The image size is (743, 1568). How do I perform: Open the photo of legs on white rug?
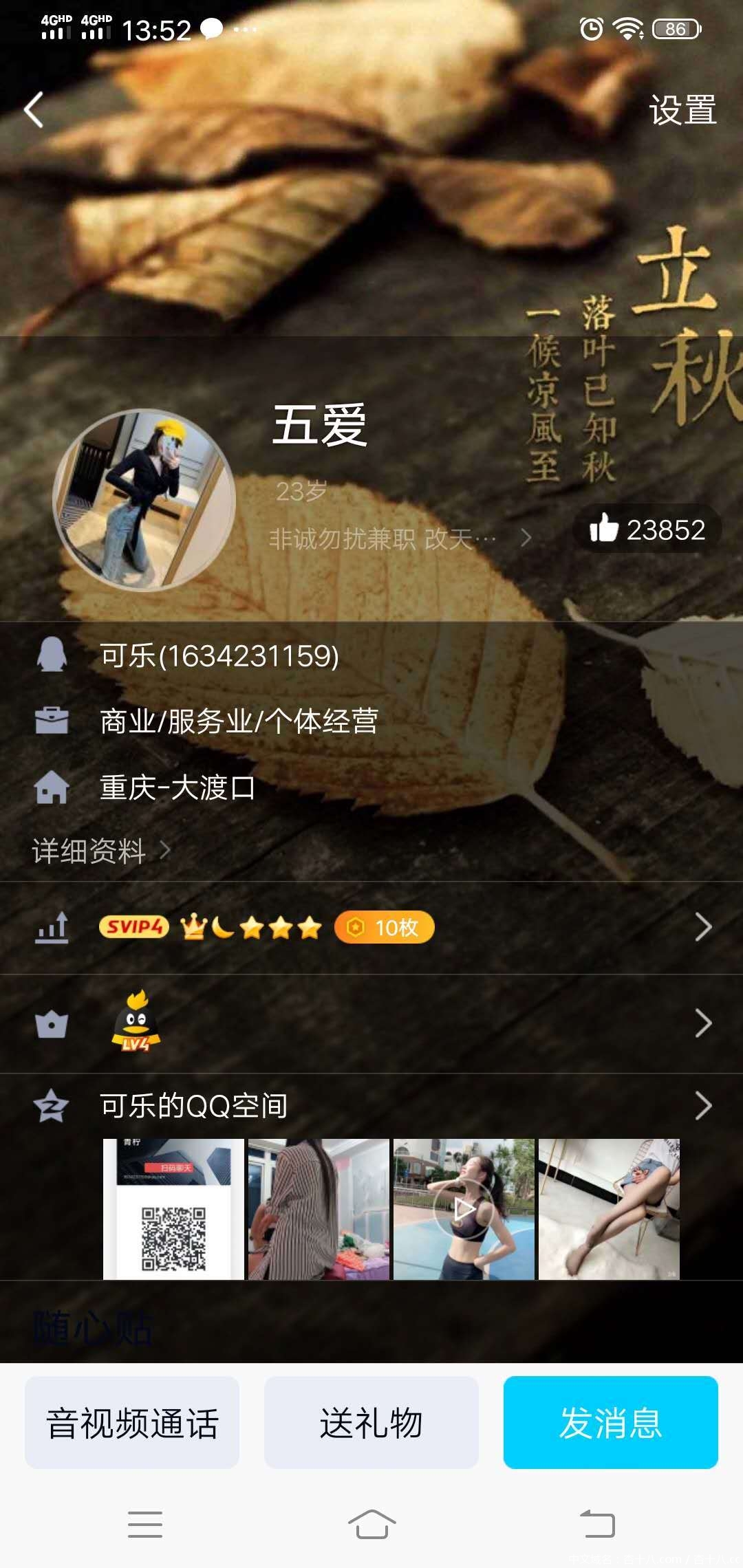(609, 1209)
